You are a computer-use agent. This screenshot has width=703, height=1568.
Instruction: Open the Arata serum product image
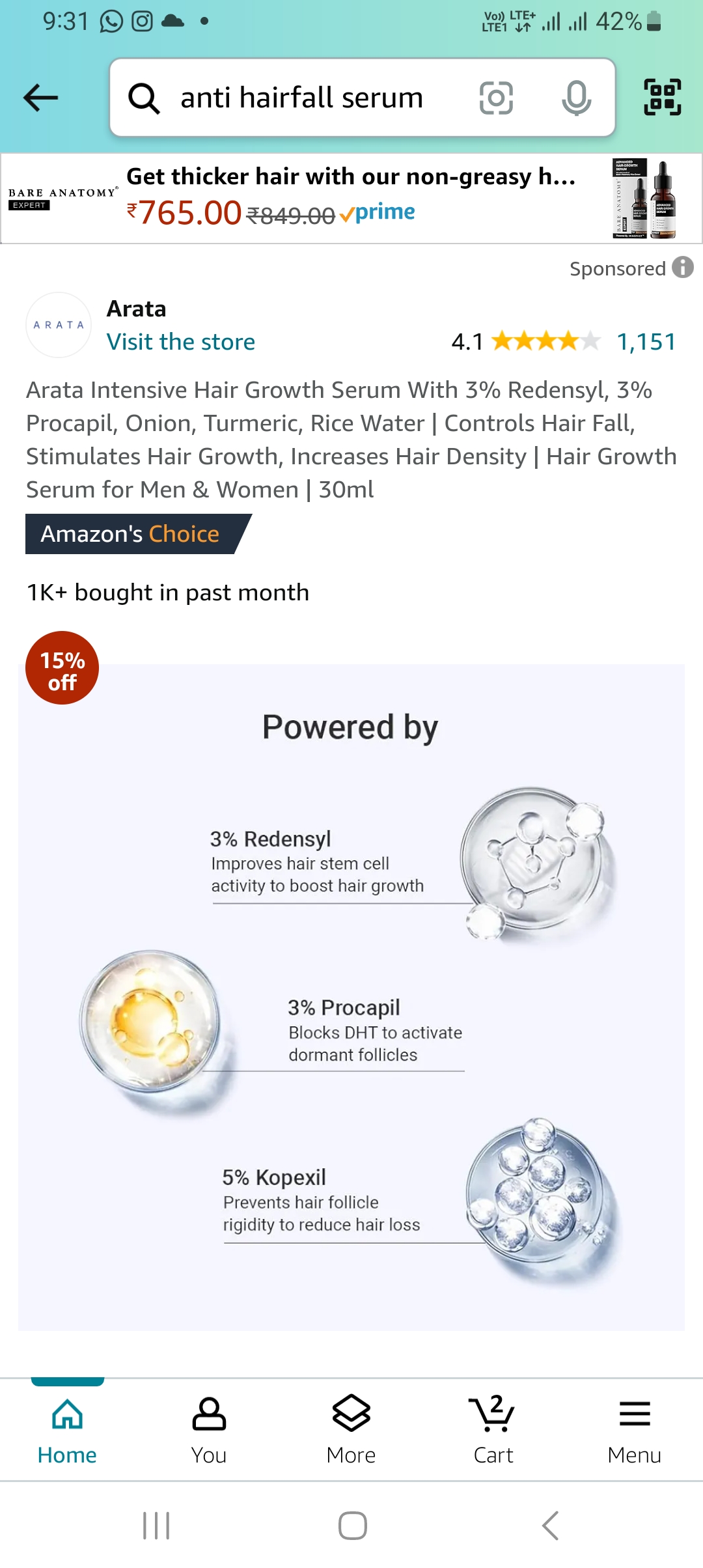(351, 996)
